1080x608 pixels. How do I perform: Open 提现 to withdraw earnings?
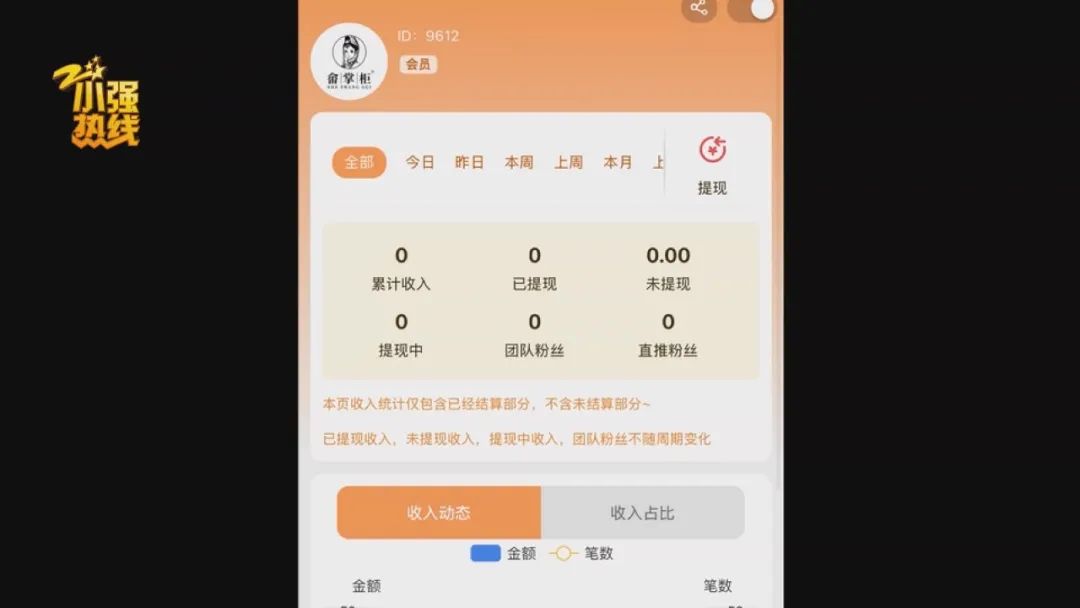tap(712, 166)
